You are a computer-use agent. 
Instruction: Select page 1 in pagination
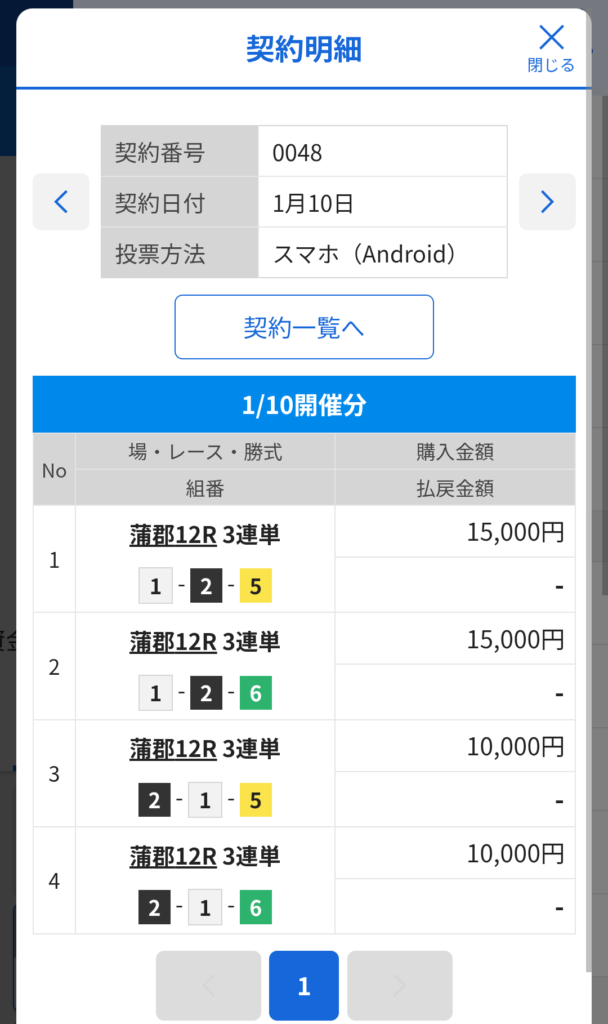coord(304,986)
